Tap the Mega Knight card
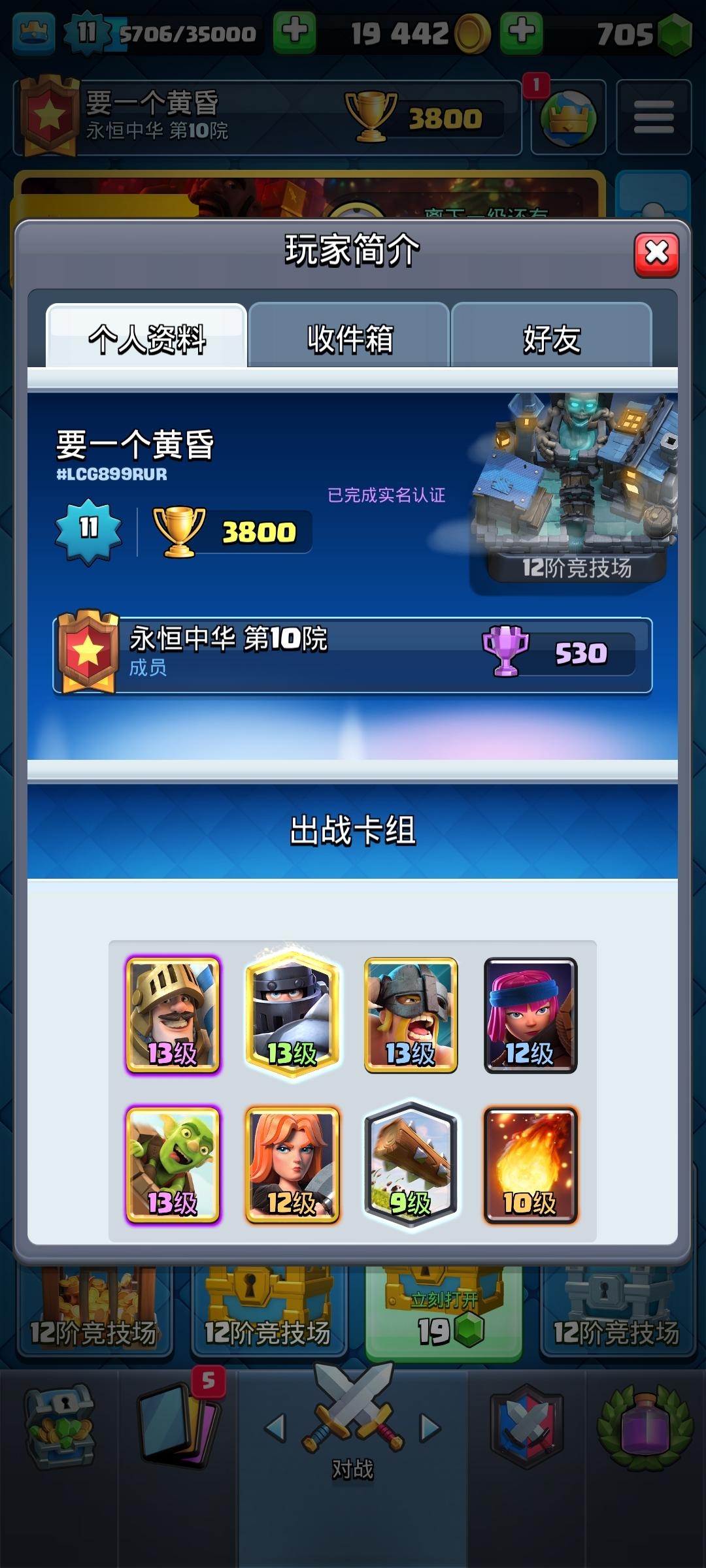The width and height of the screenshot is (706, 1568). (x=292, y=1015)
